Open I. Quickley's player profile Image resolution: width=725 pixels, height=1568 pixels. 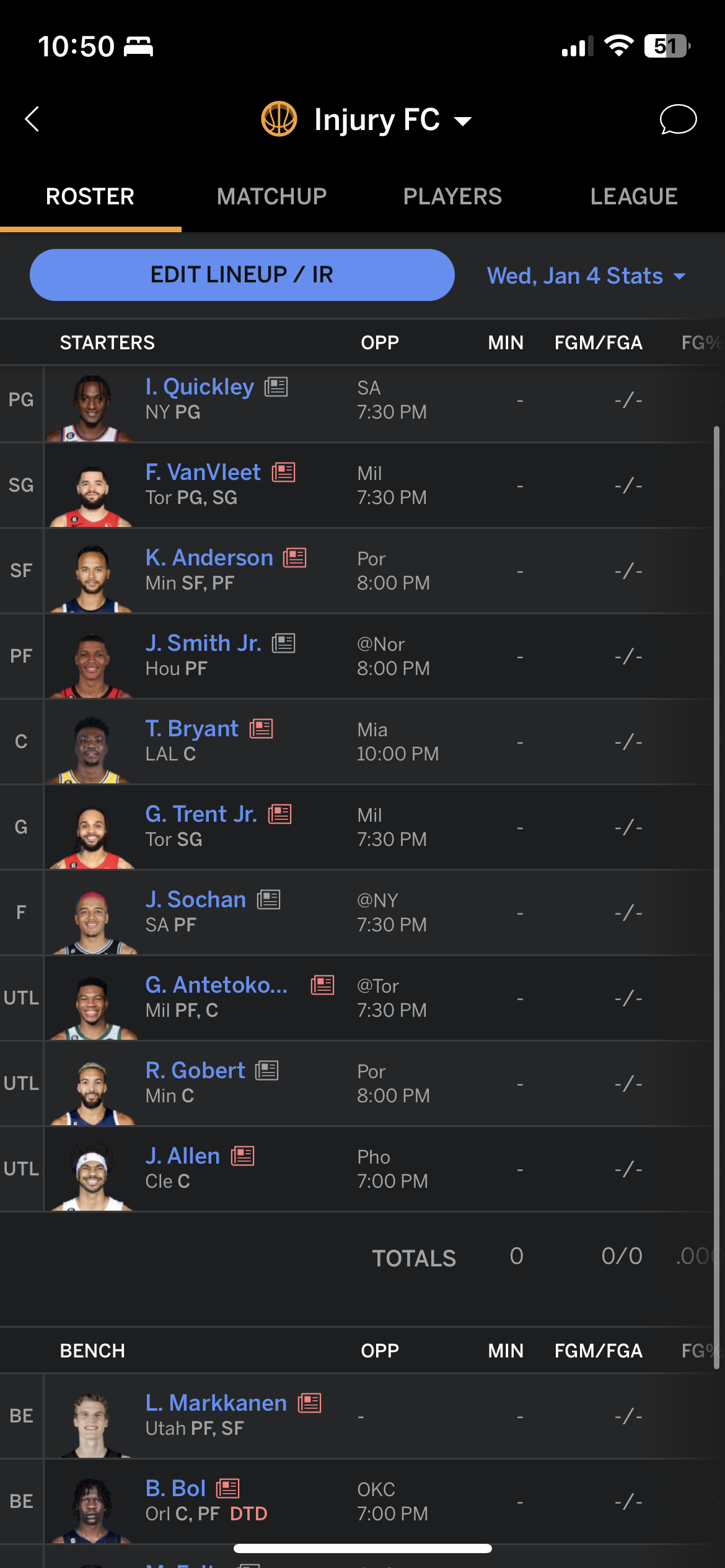200,387
